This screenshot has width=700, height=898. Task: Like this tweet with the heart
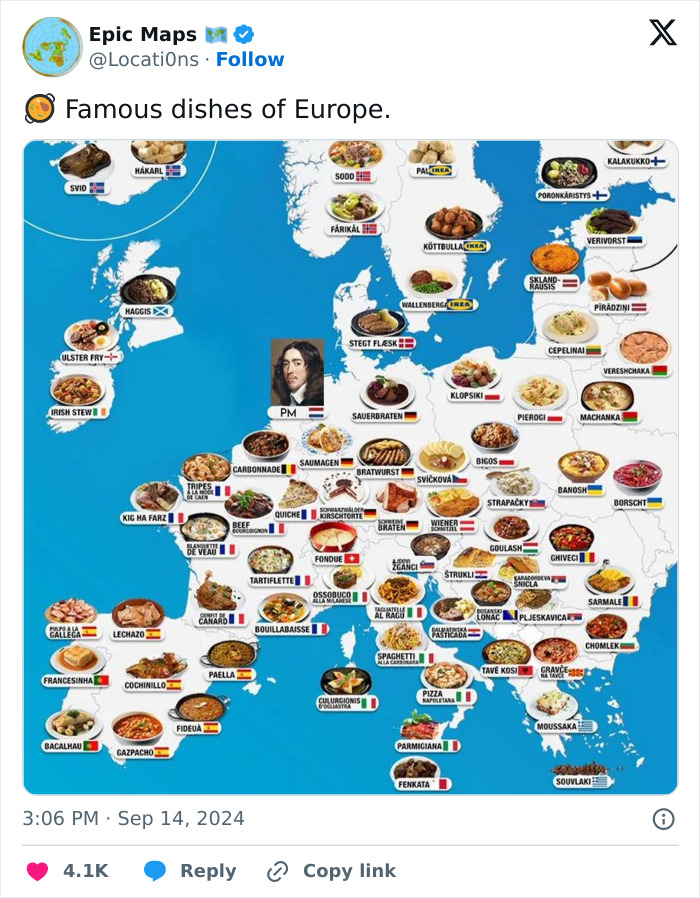click(37, 871)
